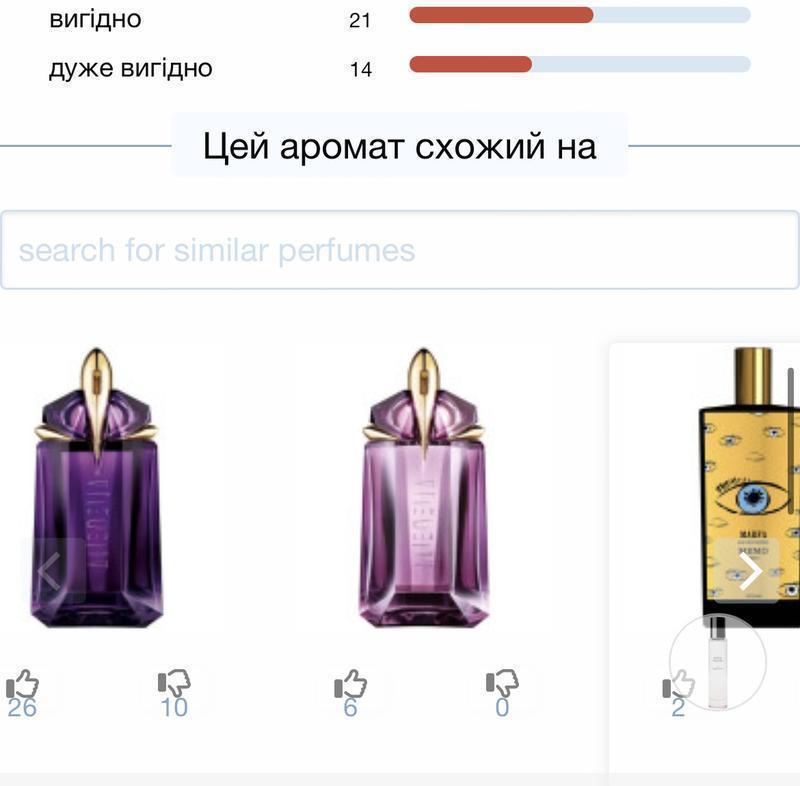Image resolution: width=800 pixels, height=786 pixels.
Task: Like the similarity with 26 votes
Action: (x=23, y=686)
